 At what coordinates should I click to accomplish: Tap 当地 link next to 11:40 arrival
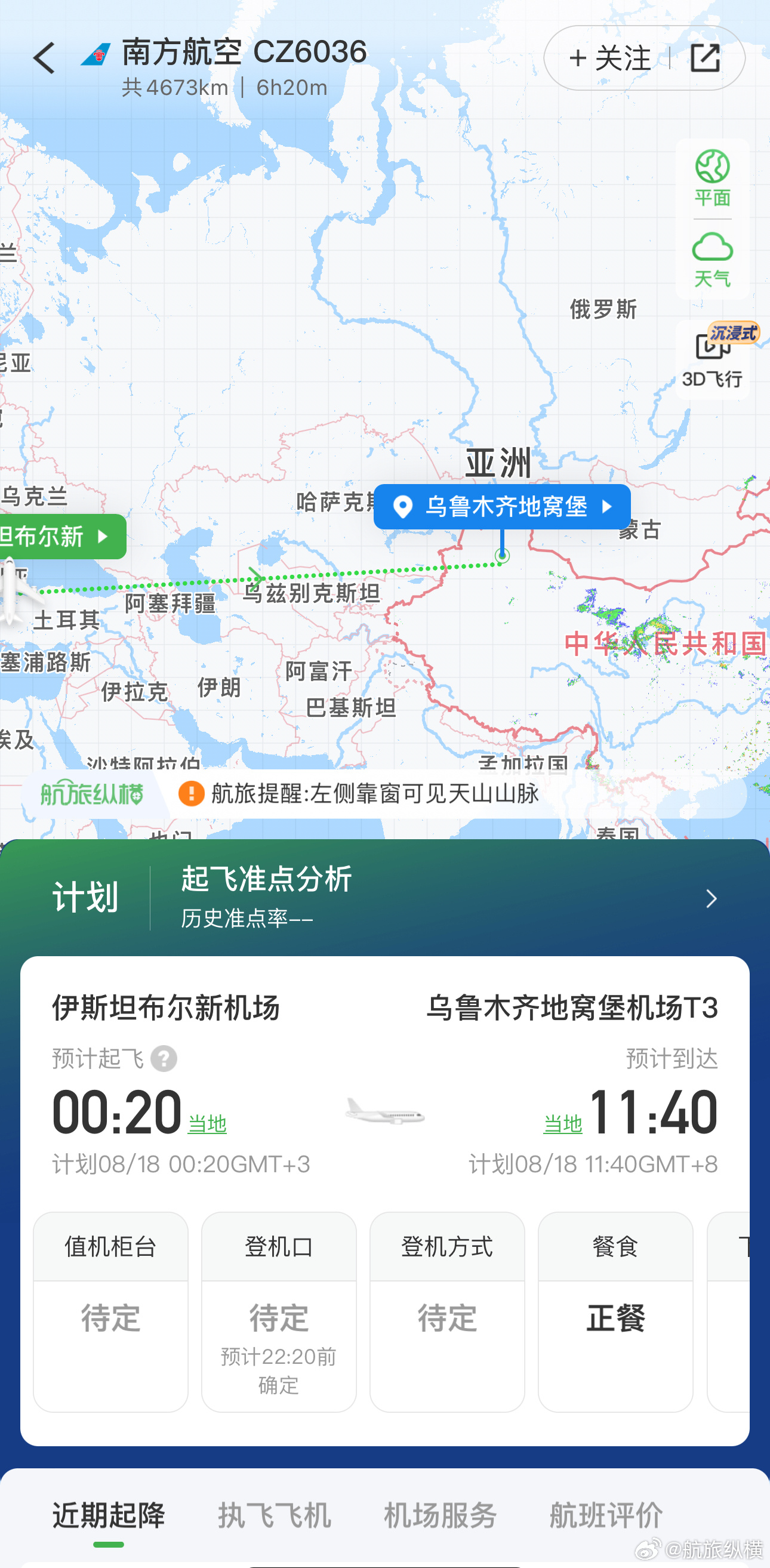[562, 1124]
